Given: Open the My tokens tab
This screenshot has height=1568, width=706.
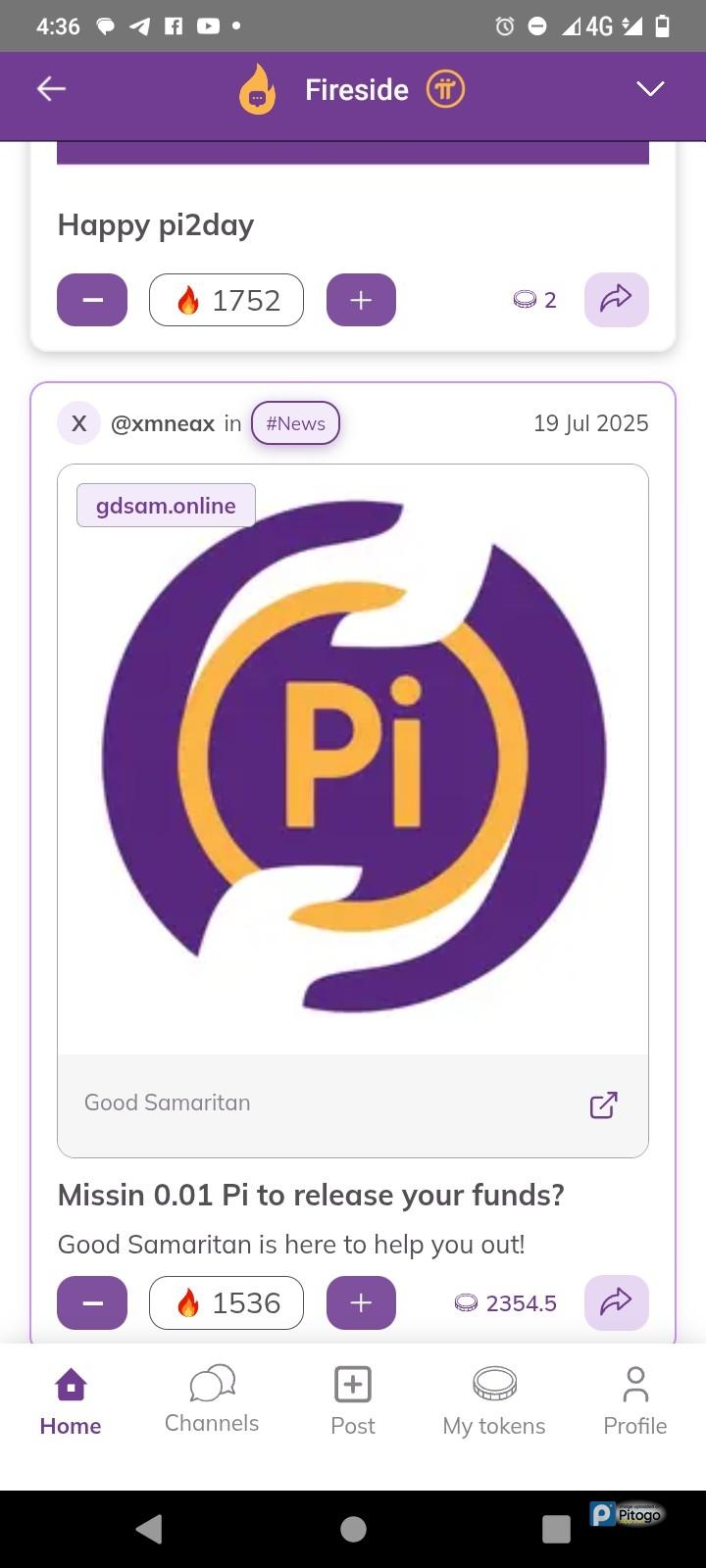Looking at the screenshot, I should coord(494,1399).
